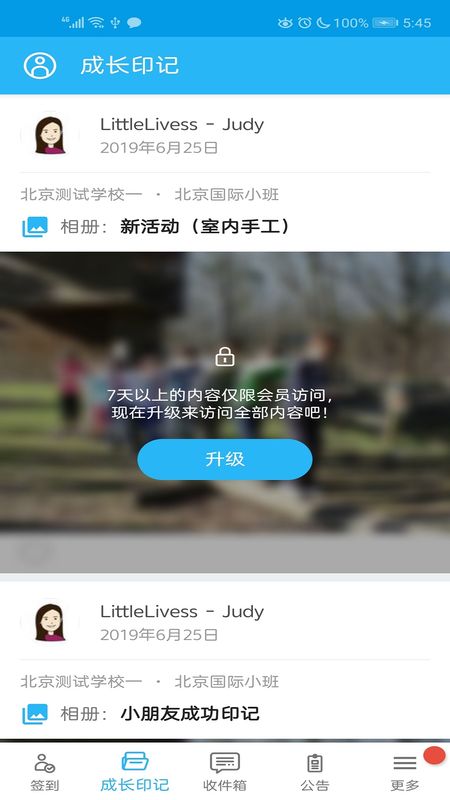Tap the 升级 upgrade button
450x800 pixels.
[224, 459]
